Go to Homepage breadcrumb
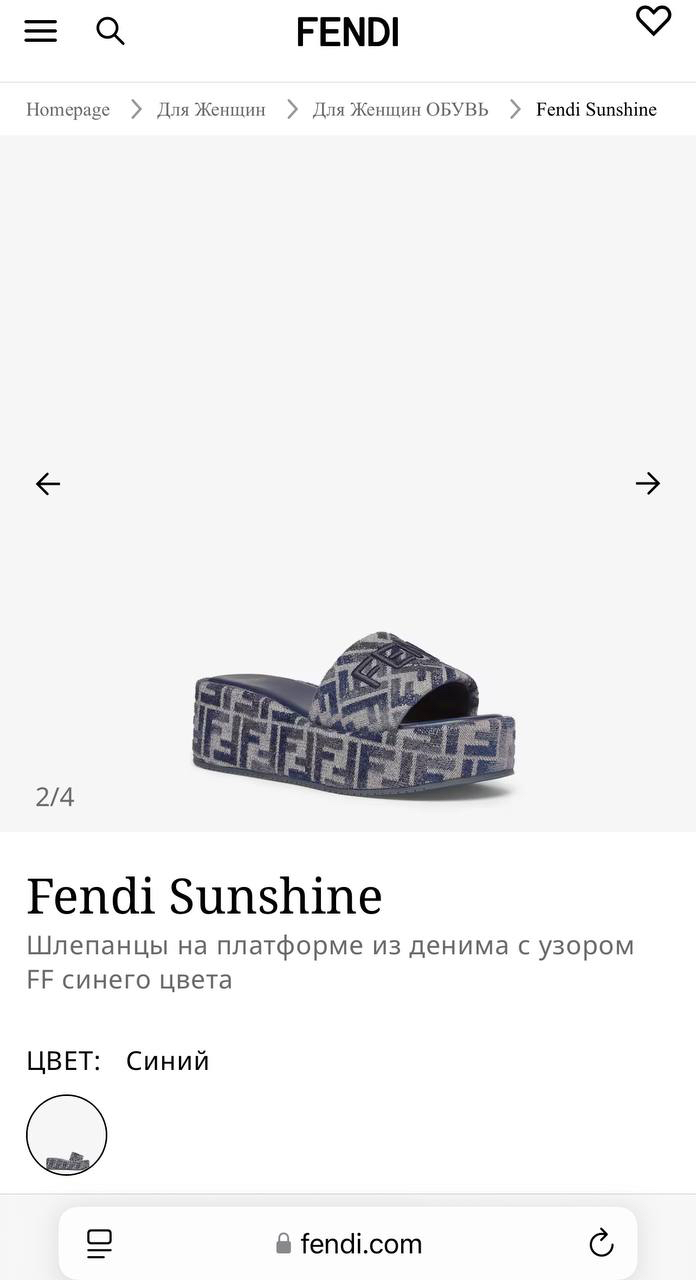This screenshot has width=696, height=1280. [x=68, y=109]
